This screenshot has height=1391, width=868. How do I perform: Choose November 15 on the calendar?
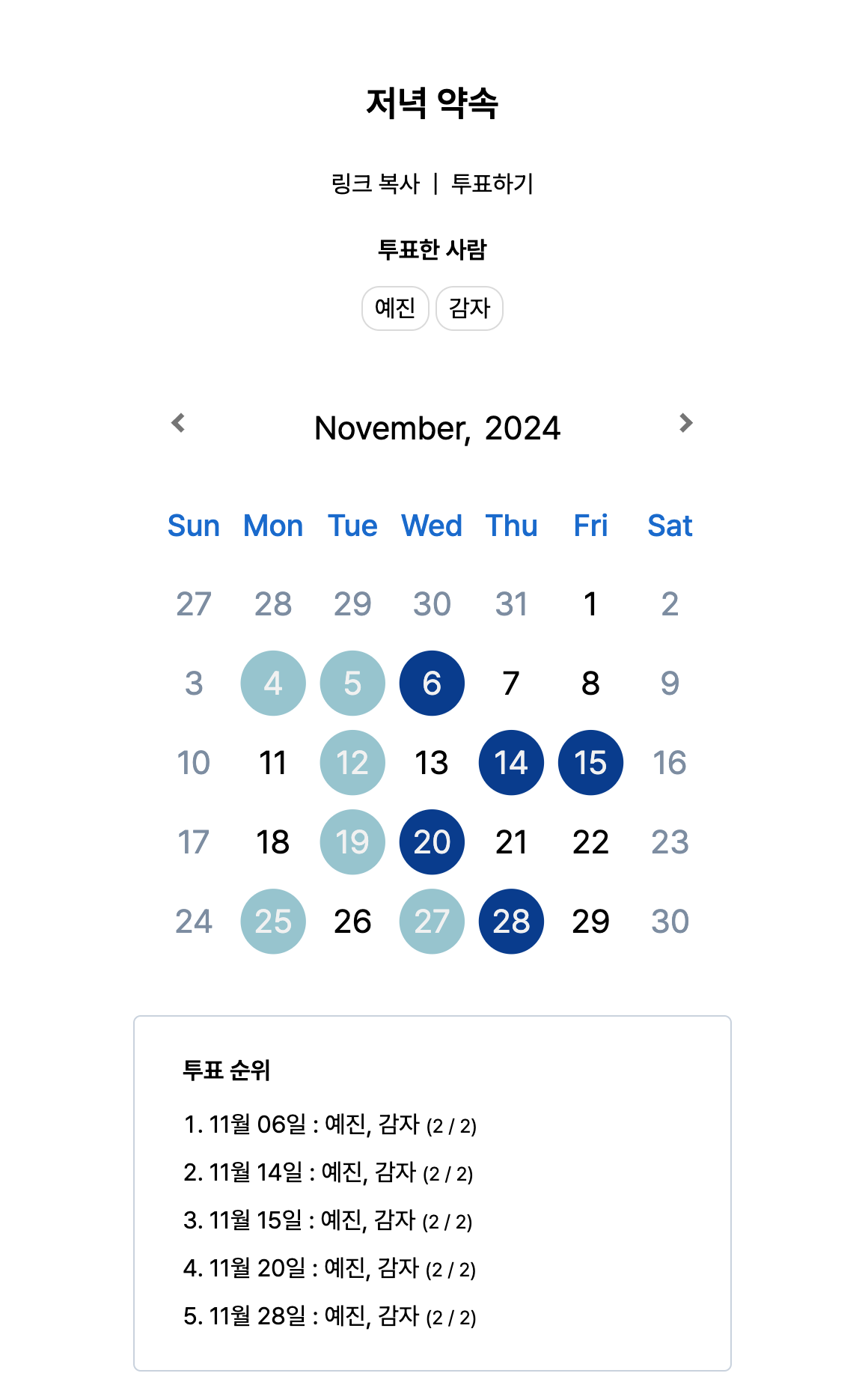click(590, 762)
